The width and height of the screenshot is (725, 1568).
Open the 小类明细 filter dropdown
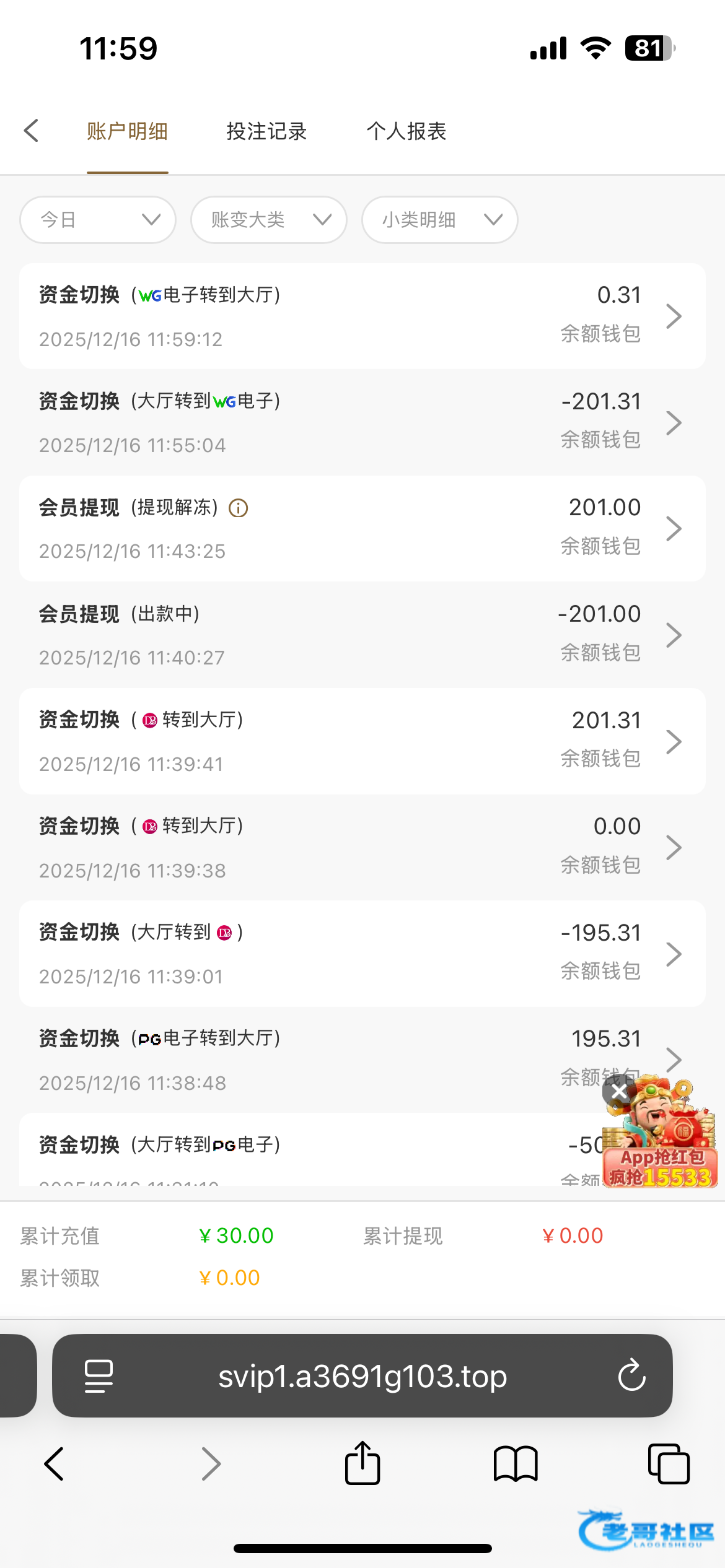click(440, 220)
